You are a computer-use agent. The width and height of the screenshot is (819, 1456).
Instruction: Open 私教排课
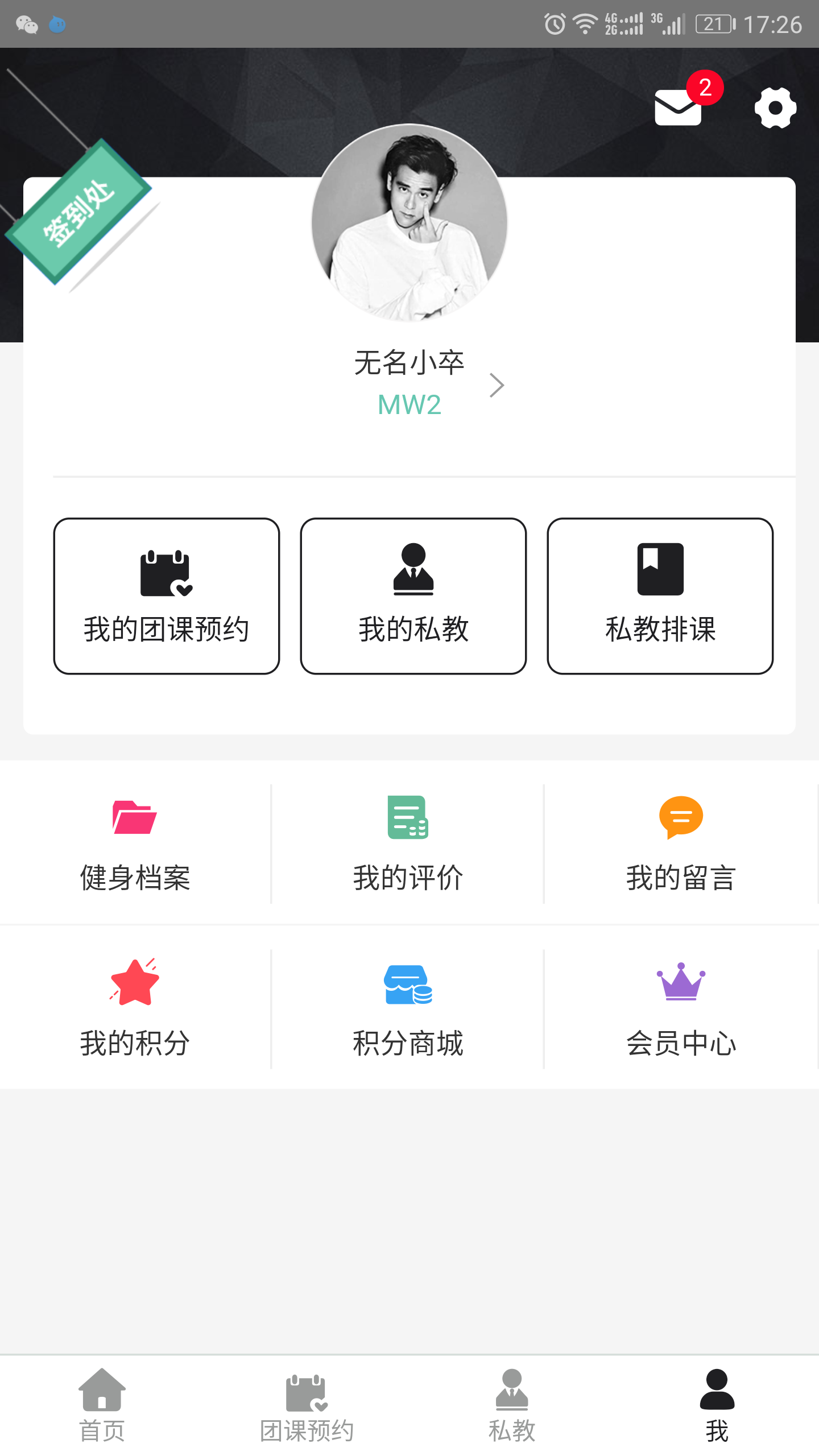pos(660,595)
